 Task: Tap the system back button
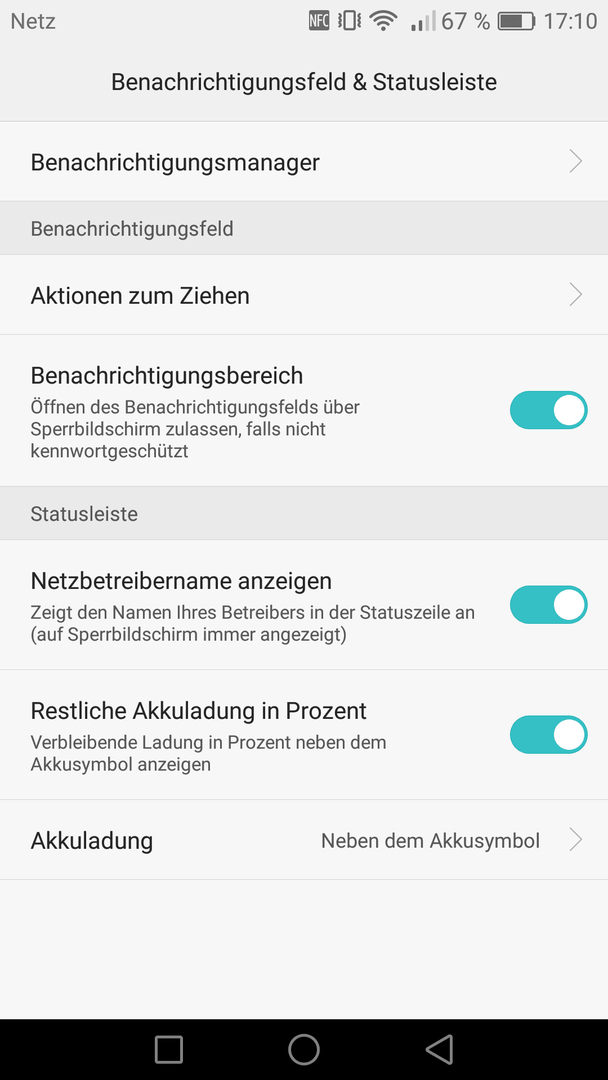(439, 1050)
